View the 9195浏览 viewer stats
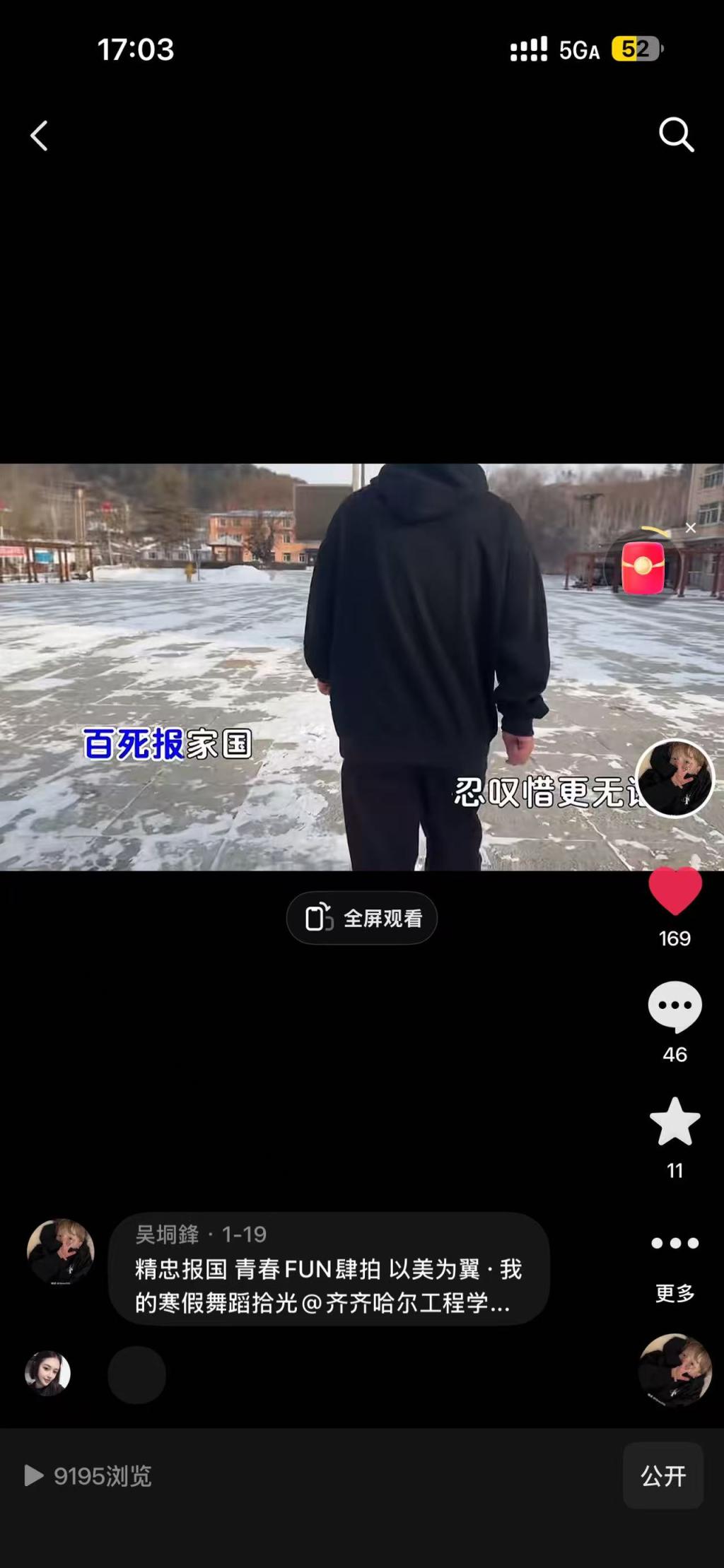The image size is (724, 1568). tap(89, 1475)
